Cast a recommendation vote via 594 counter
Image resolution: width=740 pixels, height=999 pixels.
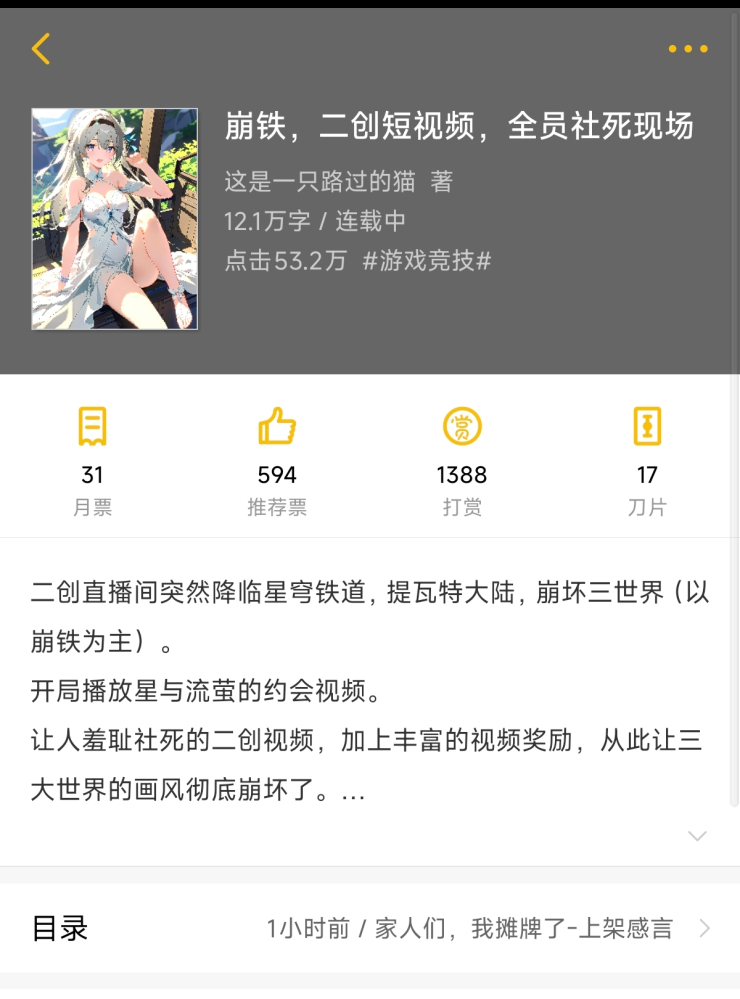277,475
